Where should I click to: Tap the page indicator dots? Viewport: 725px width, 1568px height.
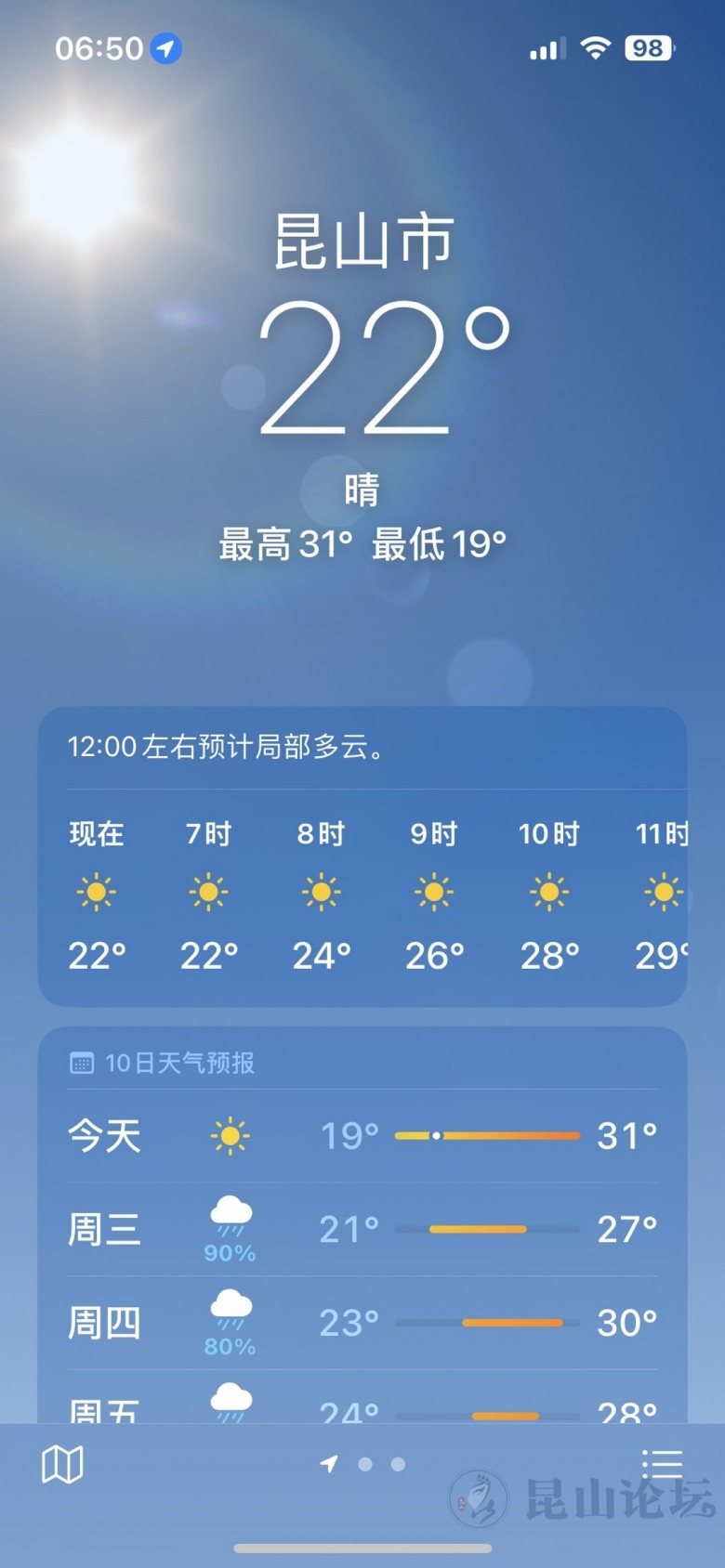[x=364, y=1465]
